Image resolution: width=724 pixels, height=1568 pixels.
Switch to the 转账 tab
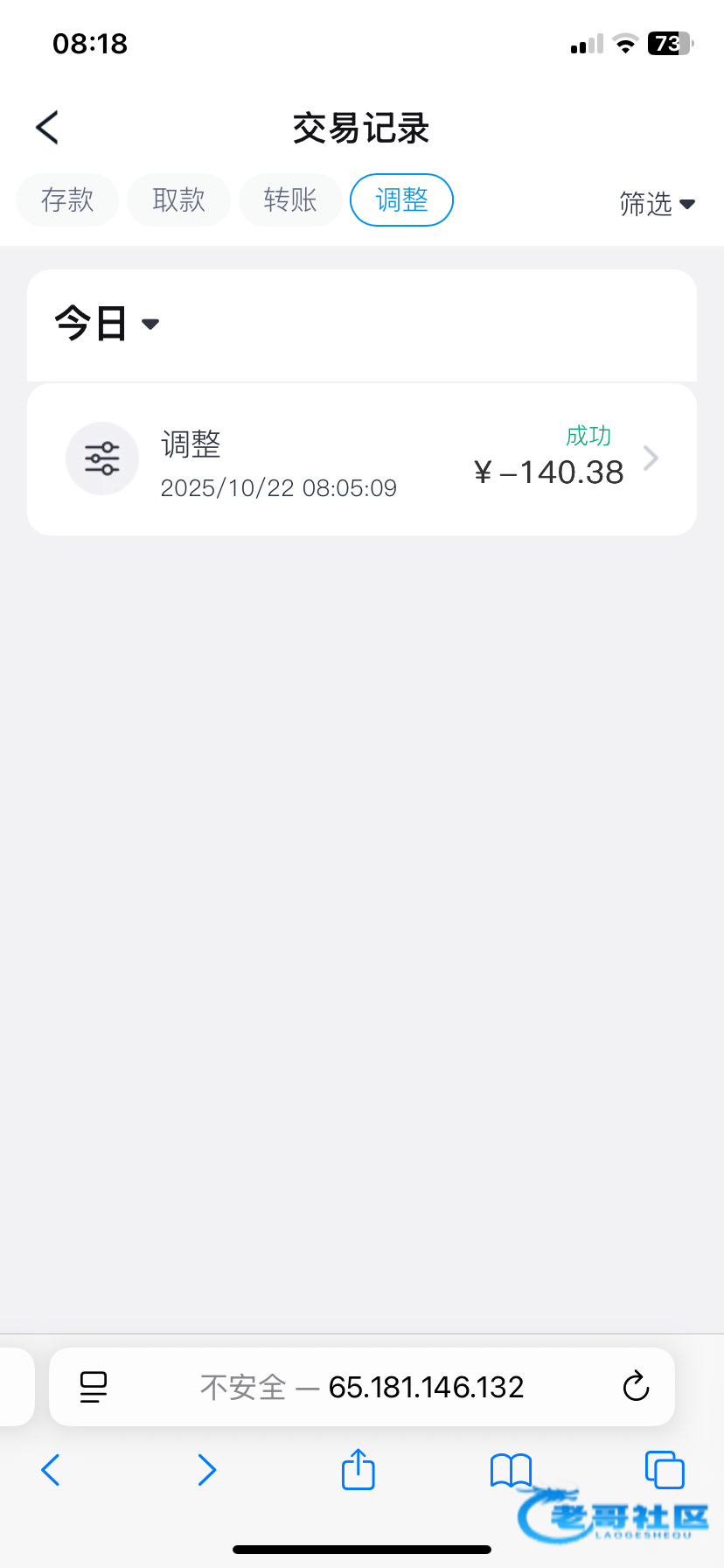(x=290, y=200)
